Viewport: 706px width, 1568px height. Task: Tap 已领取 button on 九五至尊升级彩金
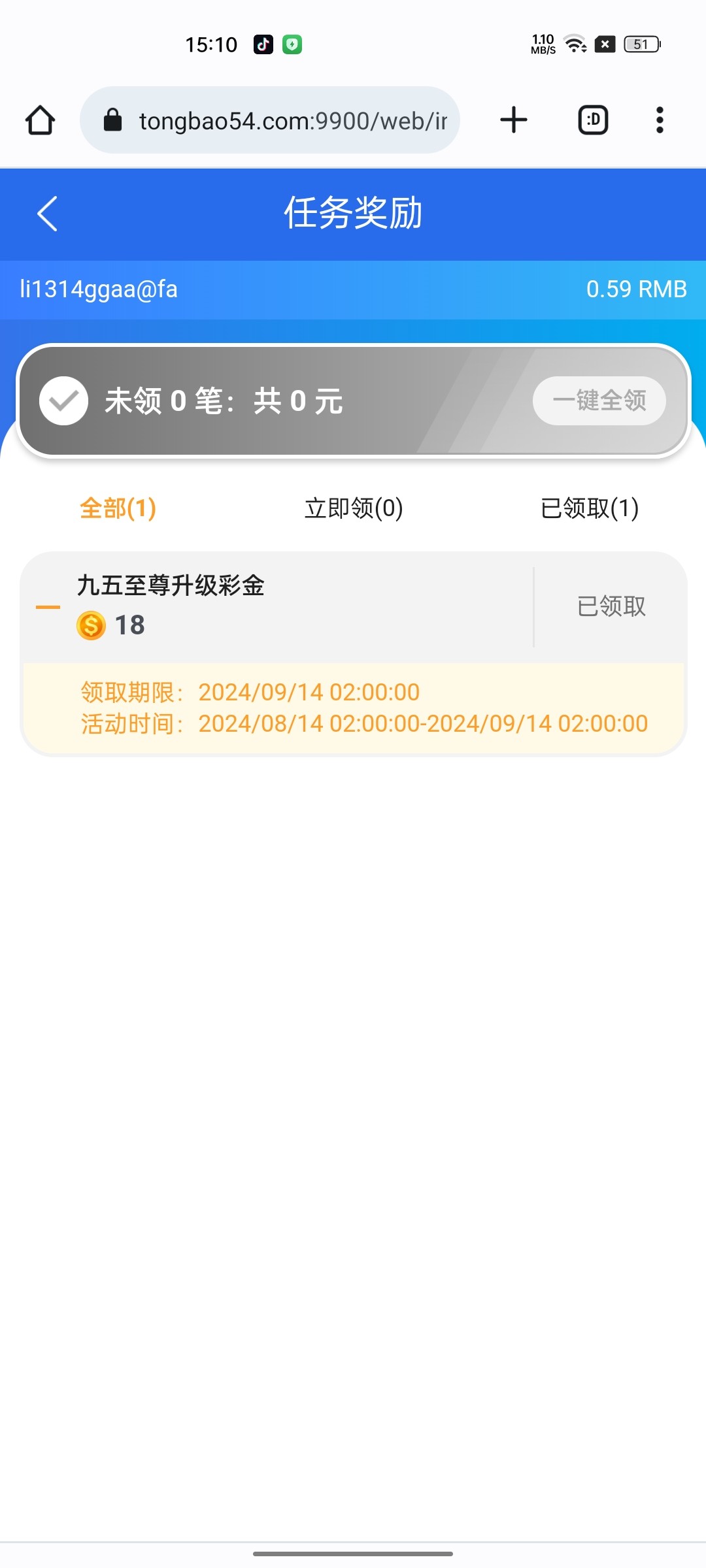611,606
